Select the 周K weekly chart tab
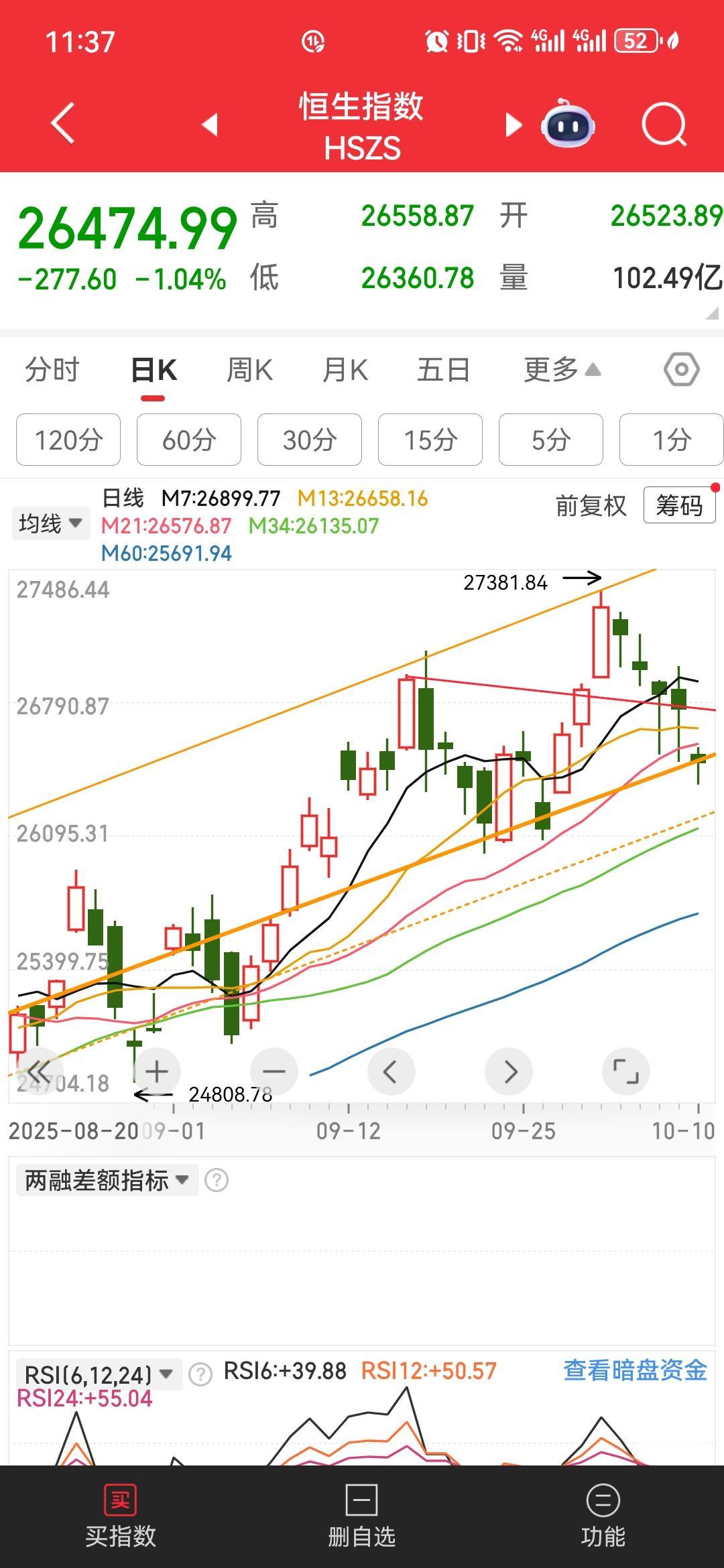The height and width of the screenshot is (1568, 724). click(x=249, y=370)
